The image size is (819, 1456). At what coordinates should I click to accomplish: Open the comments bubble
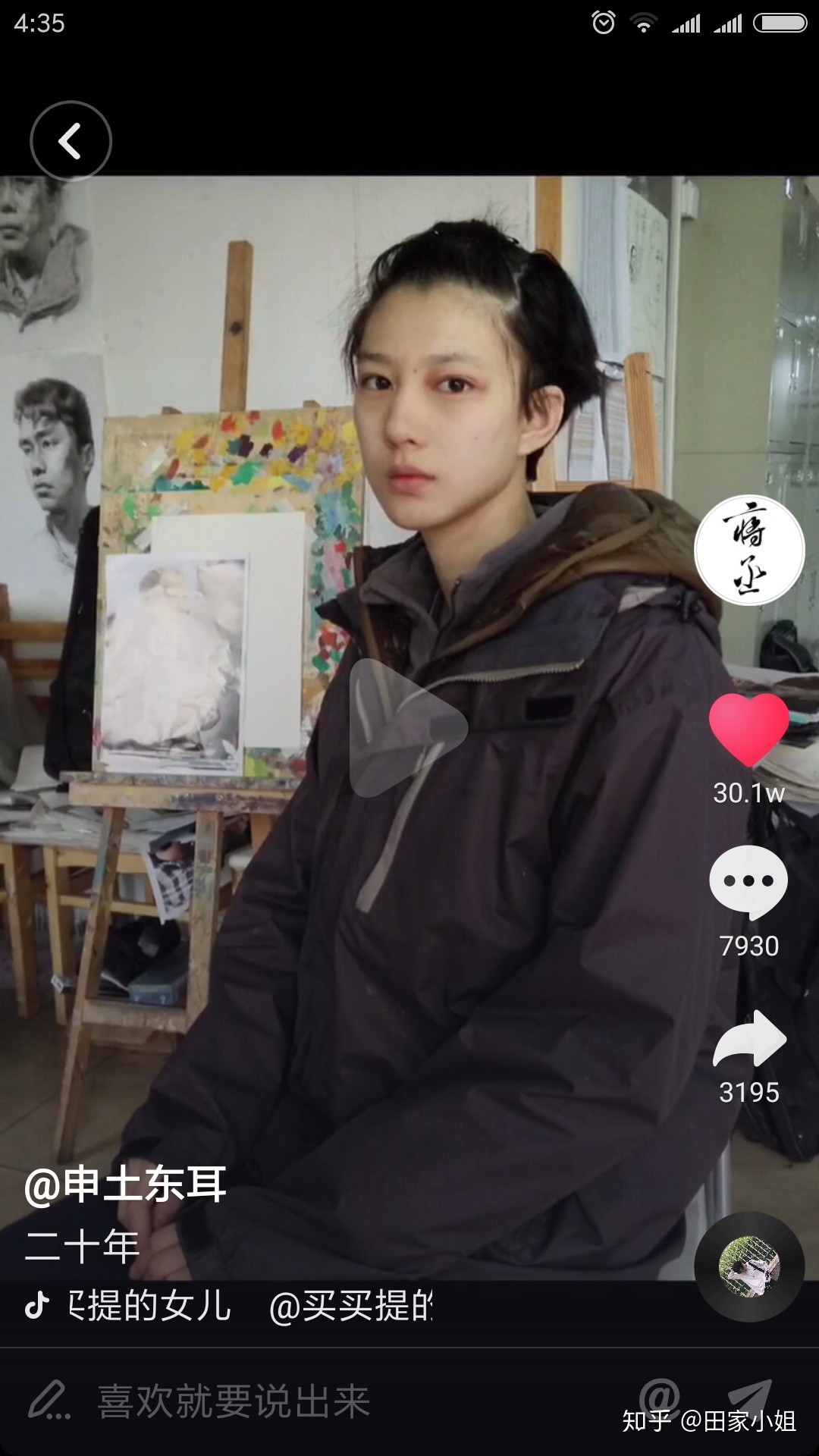748,882
